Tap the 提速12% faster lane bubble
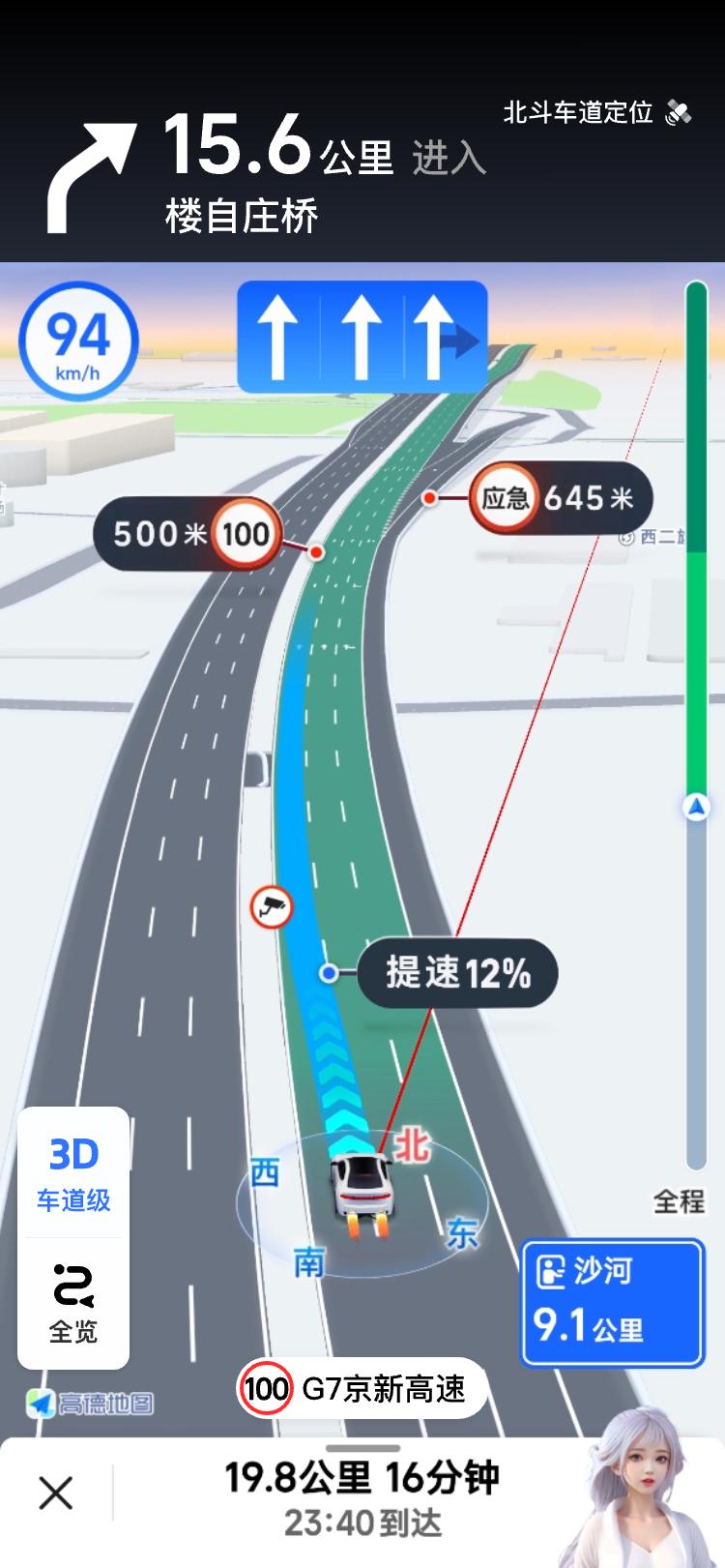This screenshot has width=725, height=1568. pos(457,972)
